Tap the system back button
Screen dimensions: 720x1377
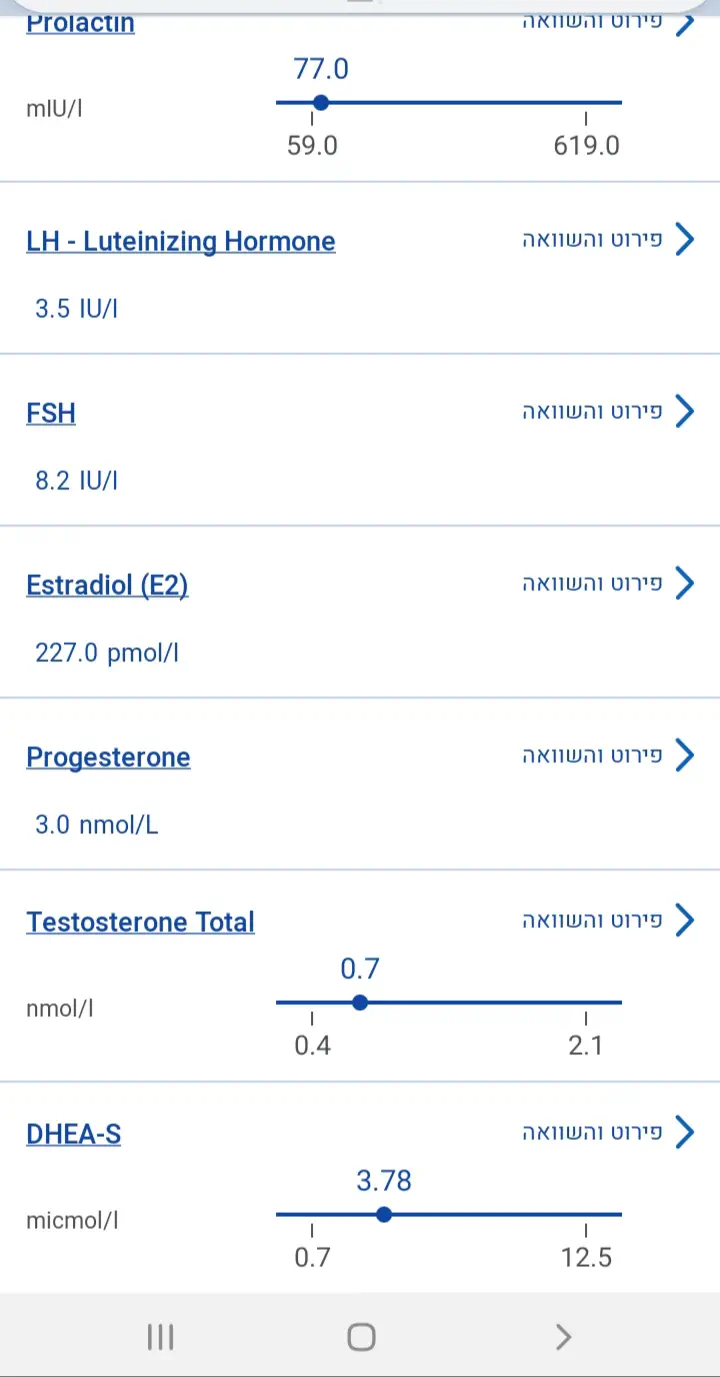coord(563,1337)
